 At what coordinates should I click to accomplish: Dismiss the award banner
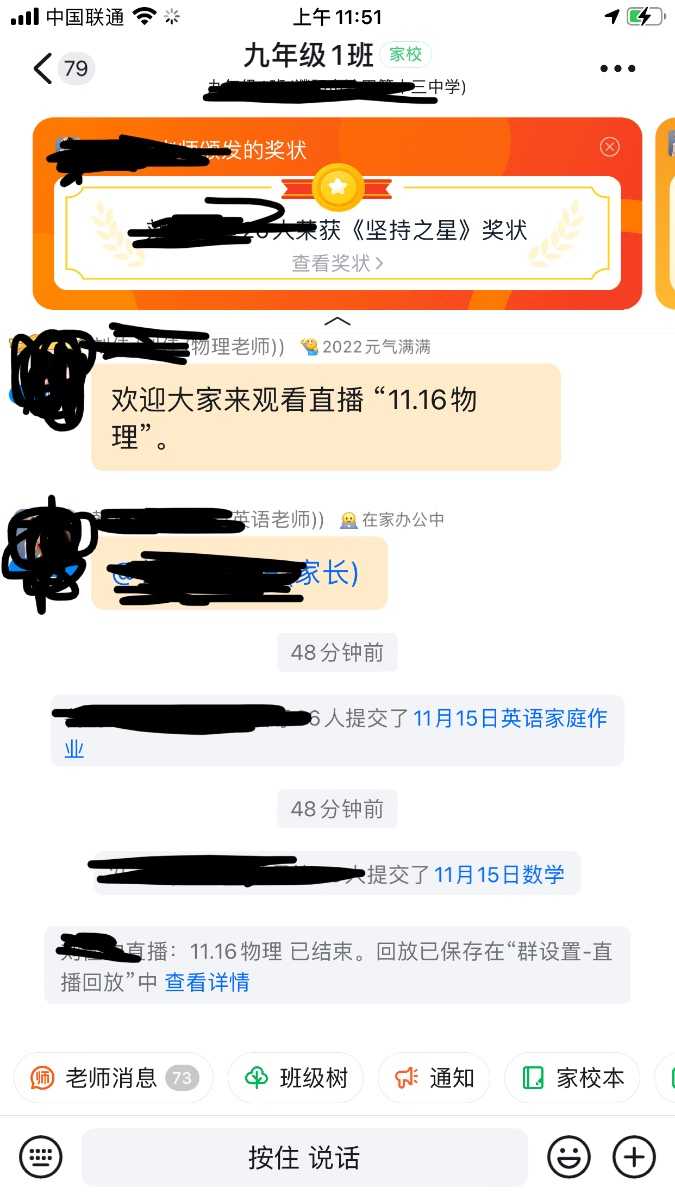tap(610, 147)
